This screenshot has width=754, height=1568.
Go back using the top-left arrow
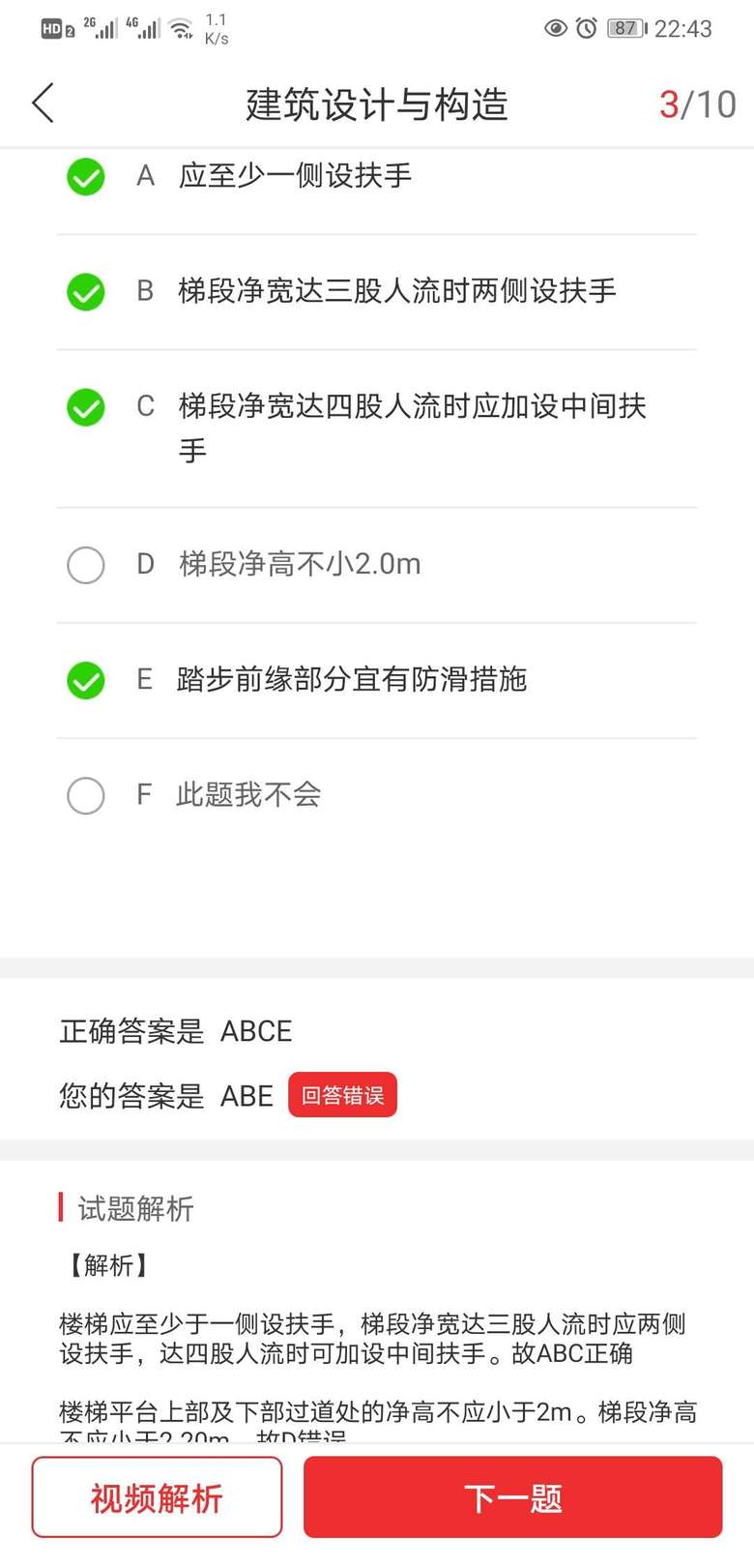point(43,103)
